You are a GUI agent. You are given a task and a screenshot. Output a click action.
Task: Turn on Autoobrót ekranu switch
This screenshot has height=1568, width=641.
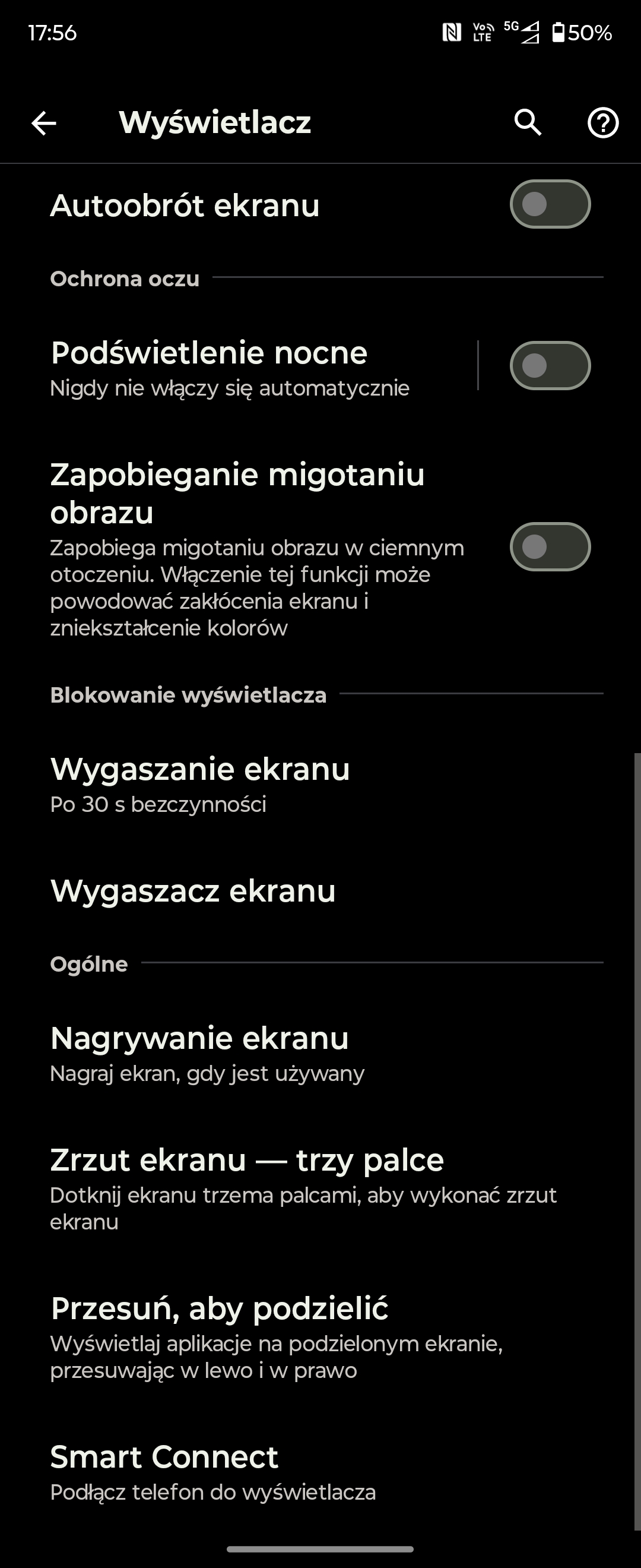pos(550,204)
